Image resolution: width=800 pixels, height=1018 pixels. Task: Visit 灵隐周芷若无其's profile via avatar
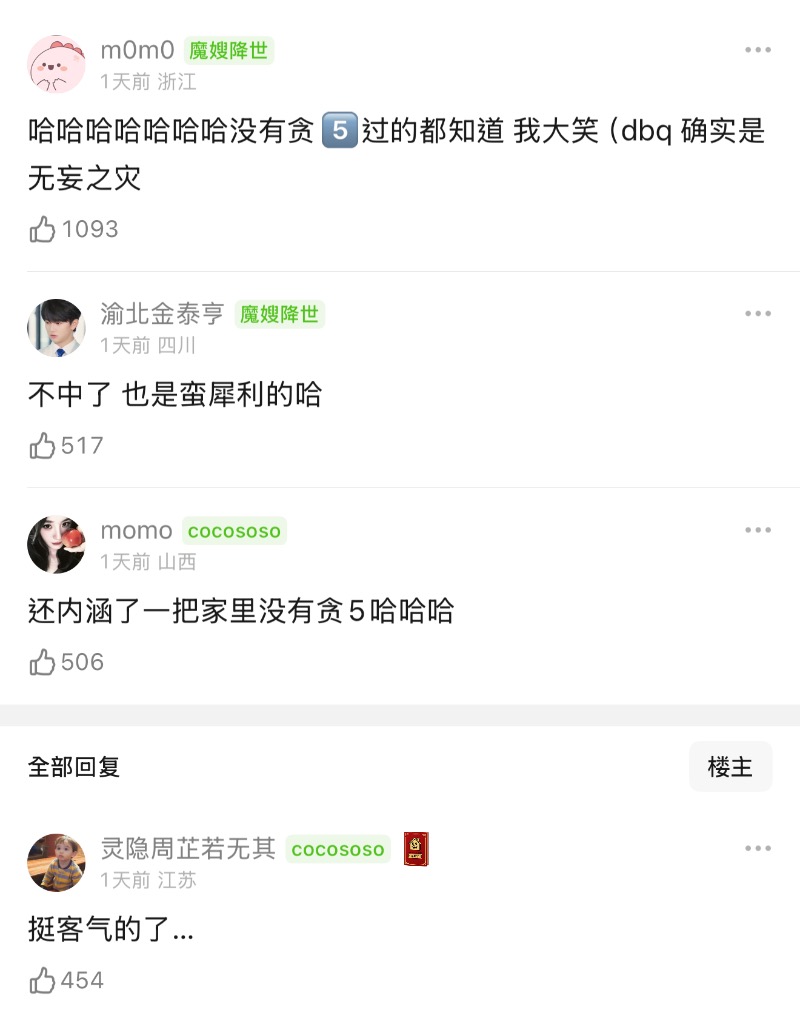[x=56, y=862]
